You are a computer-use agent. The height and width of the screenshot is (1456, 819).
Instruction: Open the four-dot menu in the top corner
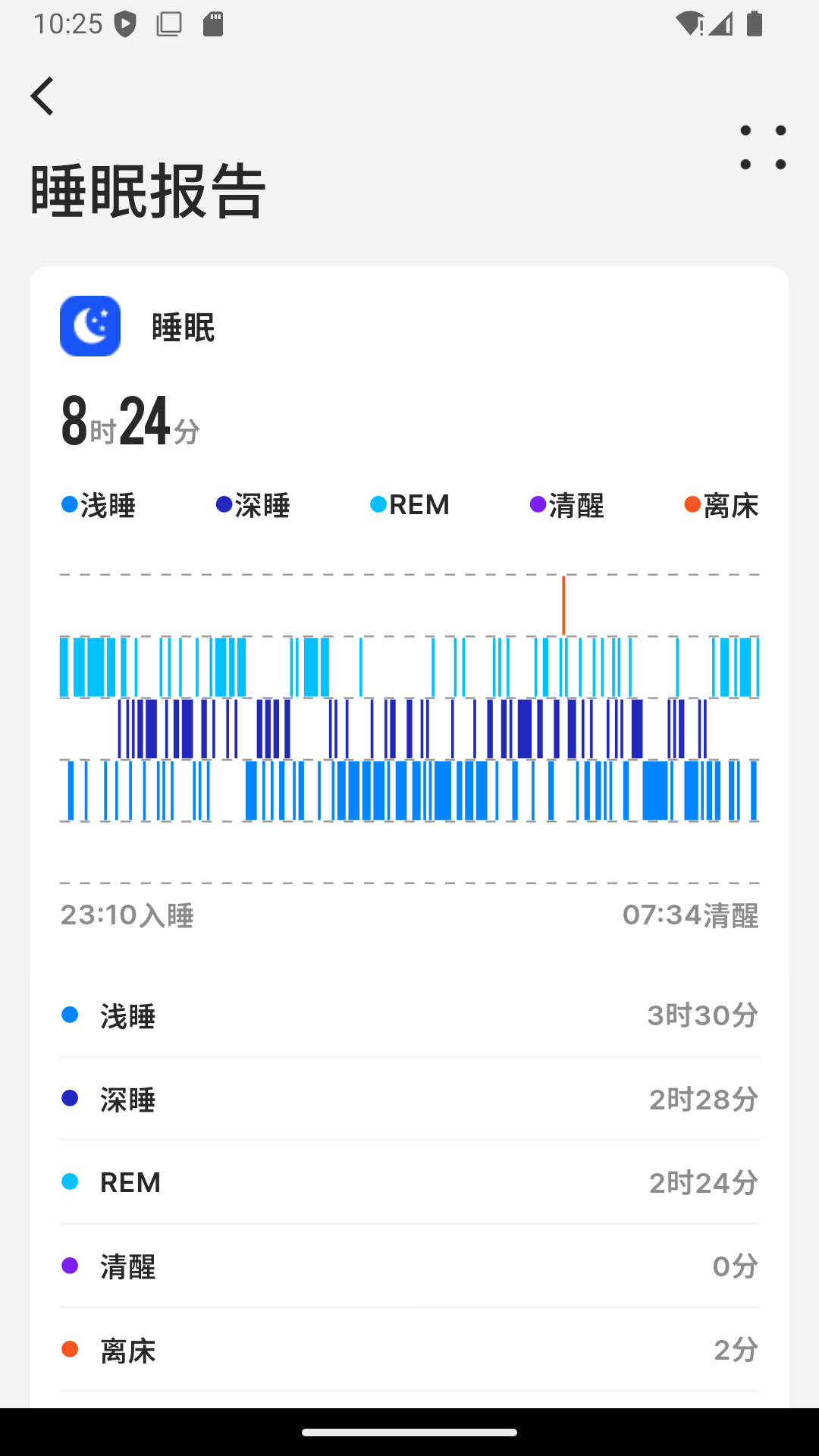tap(762, 146)
